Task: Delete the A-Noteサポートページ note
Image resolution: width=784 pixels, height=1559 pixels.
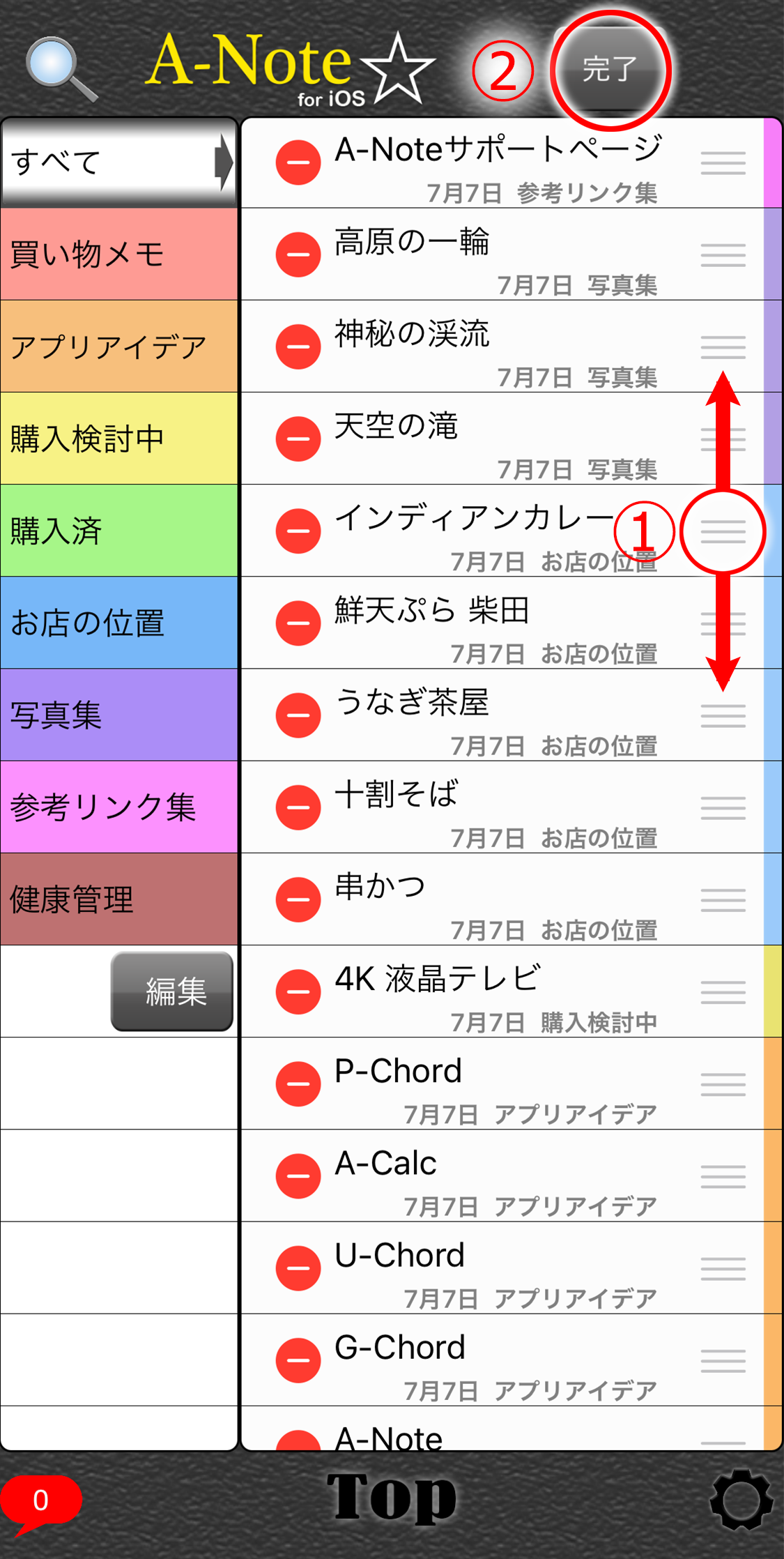Action: (x=298, y=162)
